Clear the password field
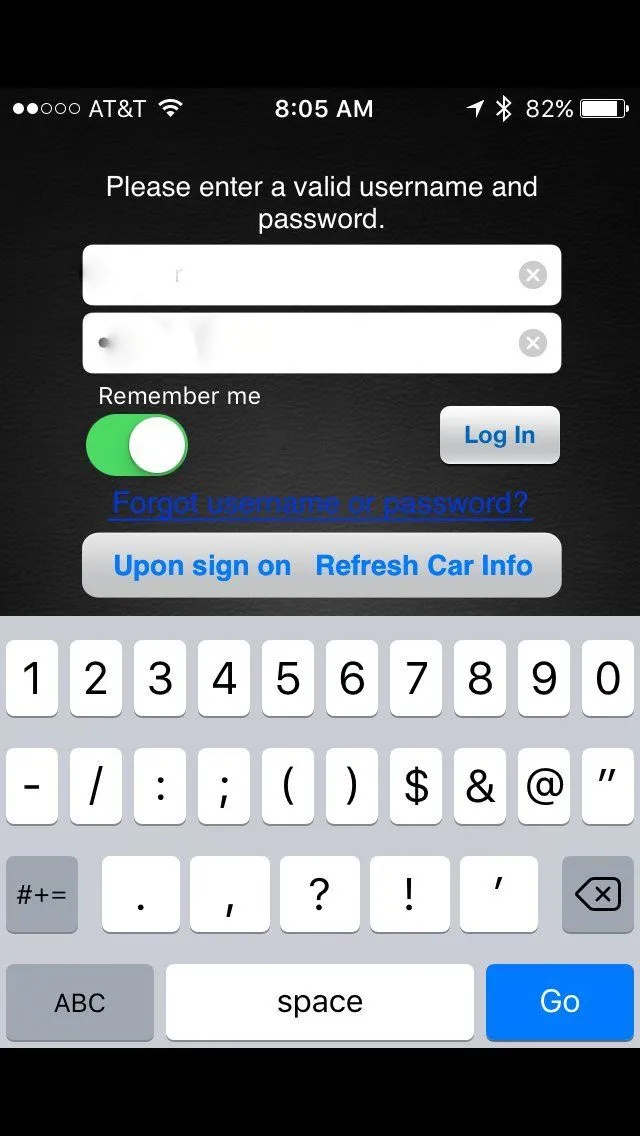Viewport: 640px width, 1136px height. (x=533, y=343)
